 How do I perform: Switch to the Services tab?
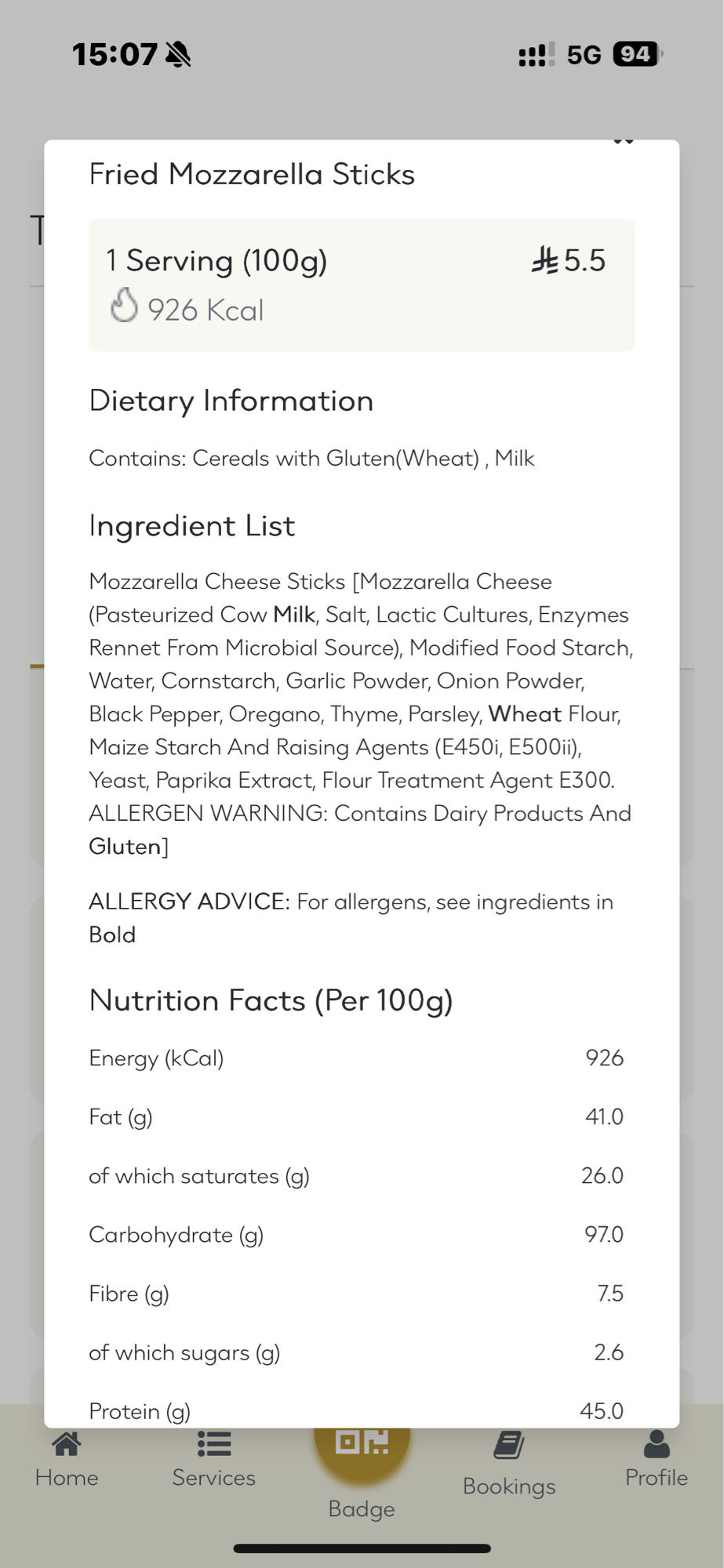213,1460
